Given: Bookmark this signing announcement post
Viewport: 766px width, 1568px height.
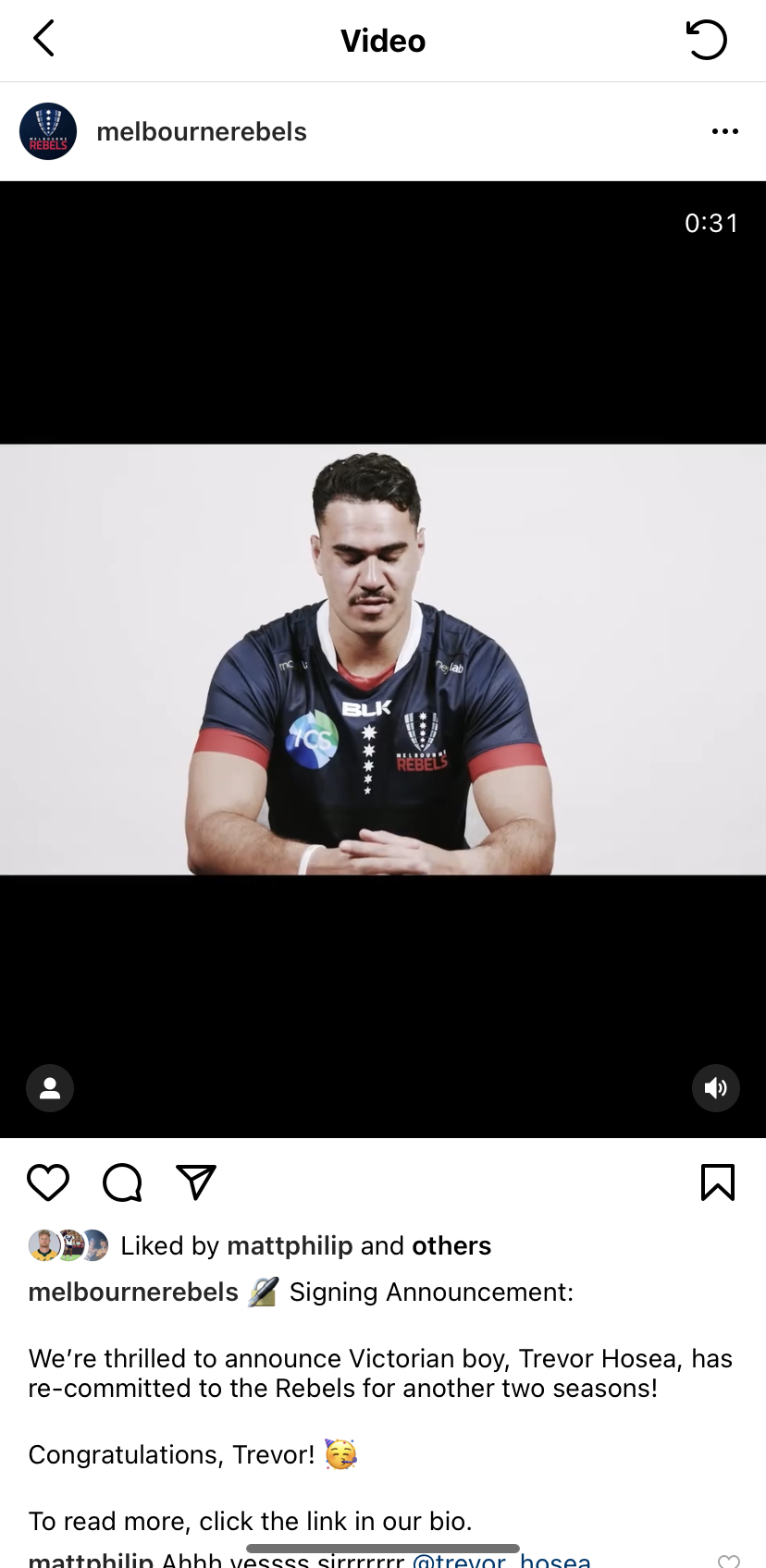Looking at the screenshot, I should click(717, 1182).
